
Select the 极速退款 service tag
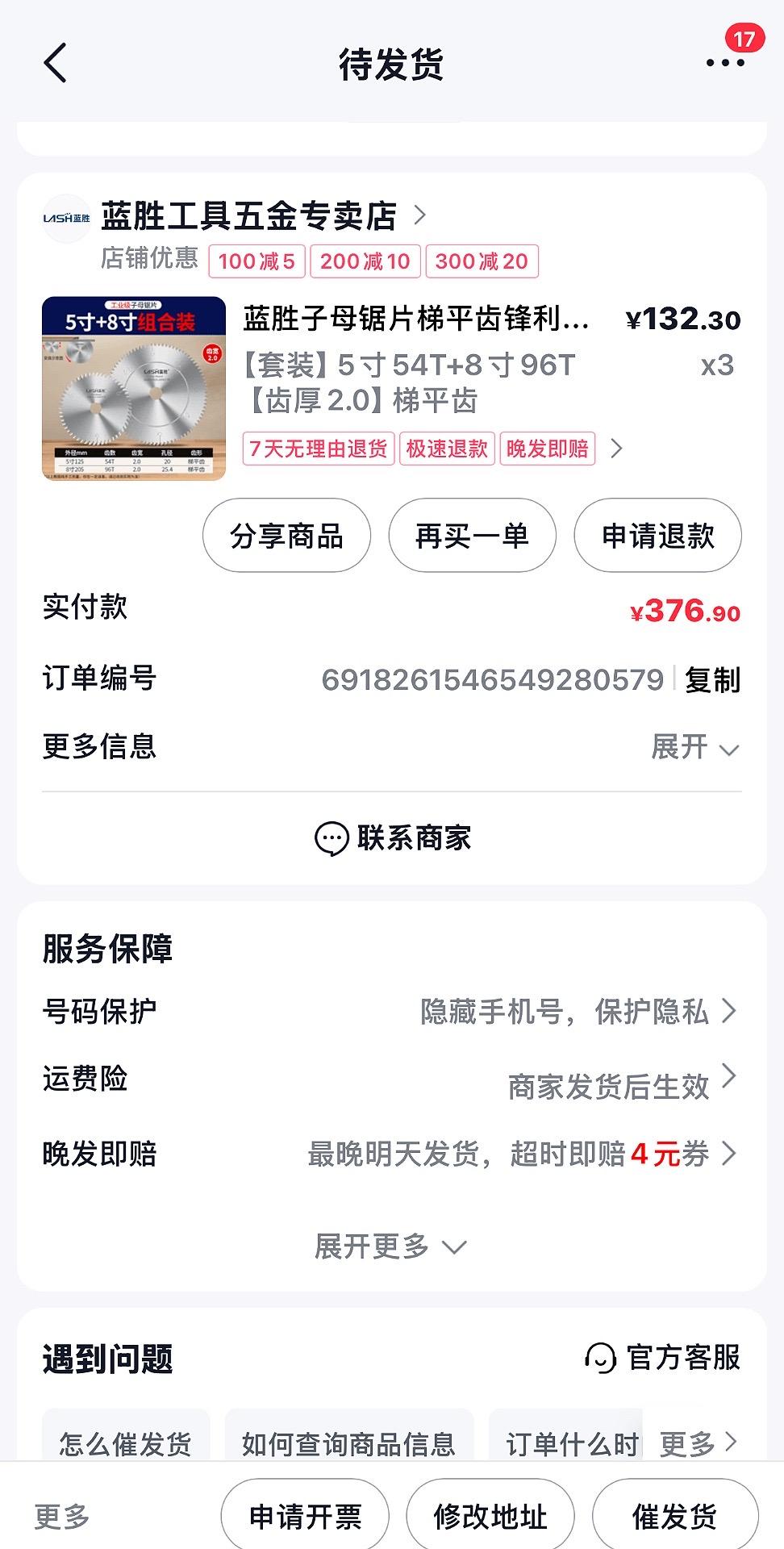[448, 449]
